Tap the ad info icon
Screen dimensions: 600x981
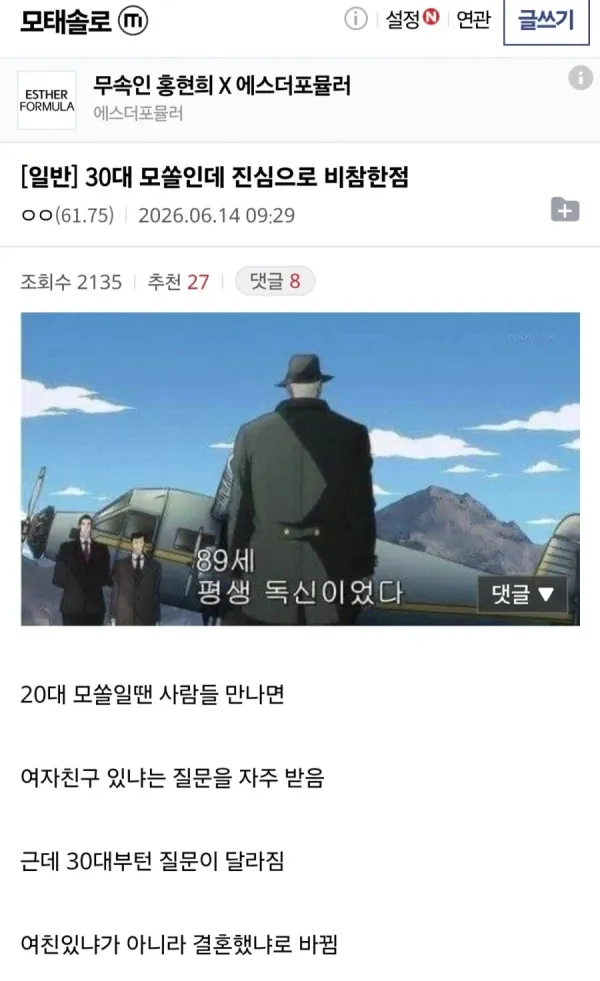[580, 78]
